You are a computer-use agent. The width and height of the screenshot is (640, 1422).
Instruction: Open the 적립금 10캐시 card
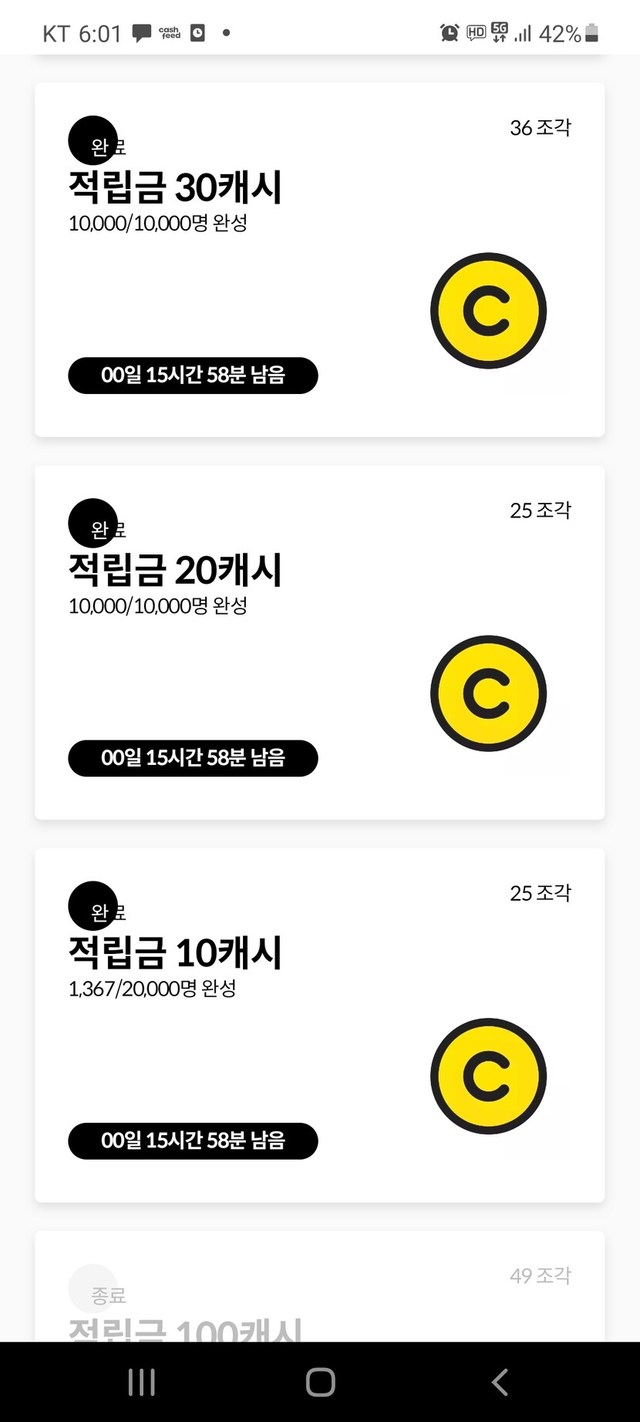coord(320,1026)
